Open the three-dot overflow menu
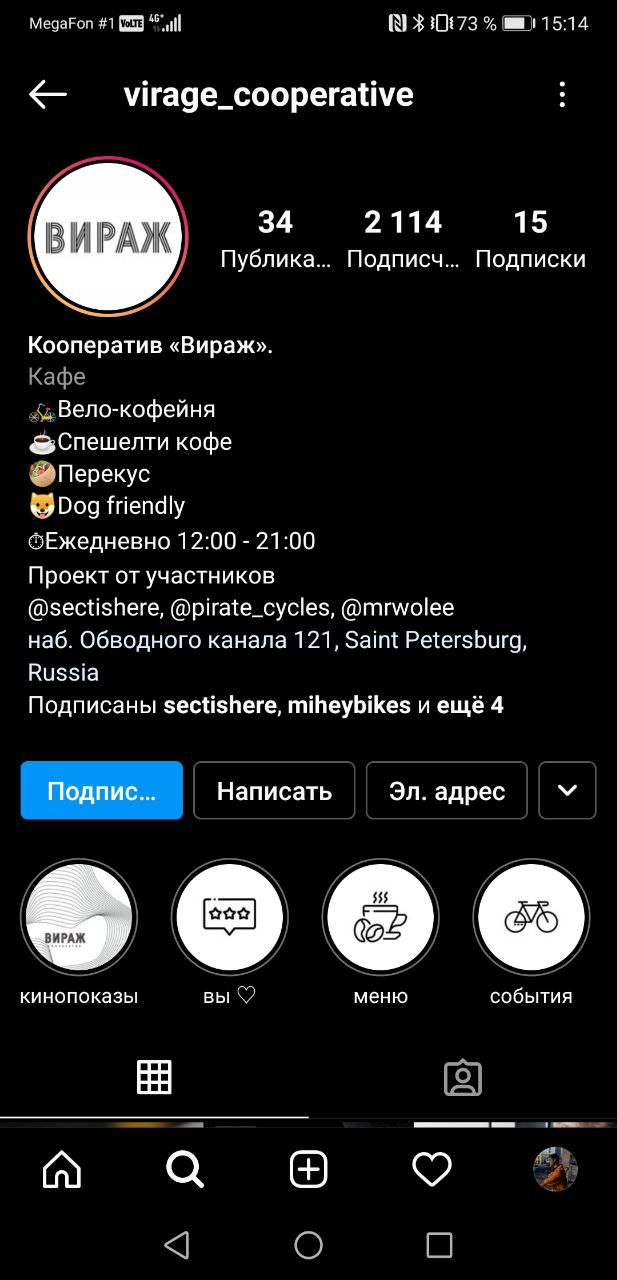The width and height of the screenshot is (617, 1280). click(x=562, y=95)
